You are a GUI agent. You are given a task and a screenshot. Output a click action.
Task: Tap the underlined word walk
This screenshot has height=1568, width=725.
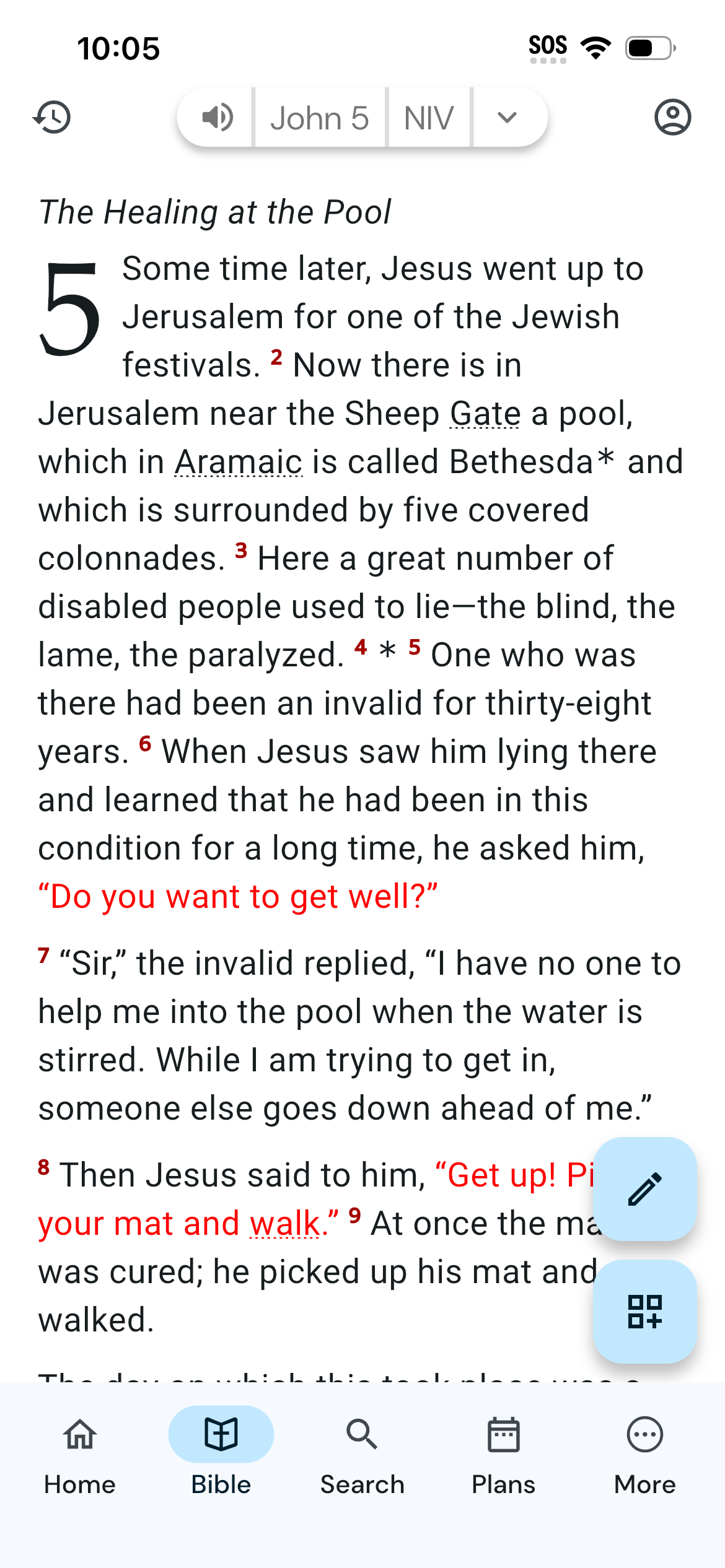(286, 1224)
